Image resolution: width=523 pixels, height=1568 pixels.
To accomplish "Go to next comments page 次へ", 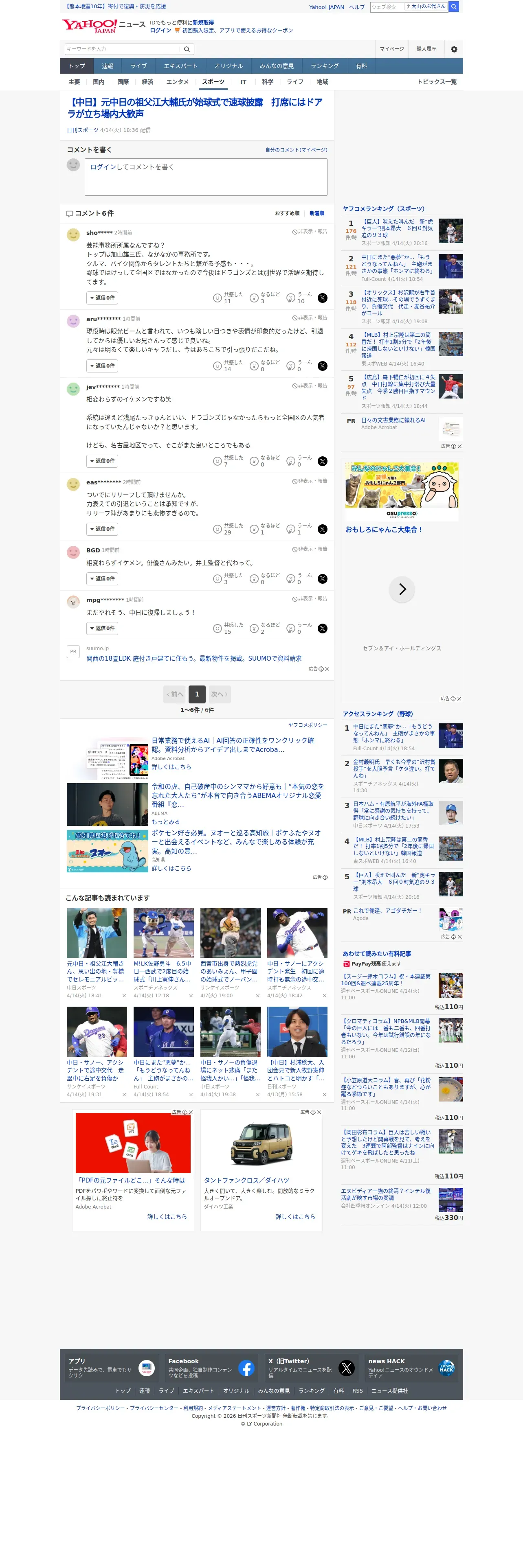I will 219,694.
